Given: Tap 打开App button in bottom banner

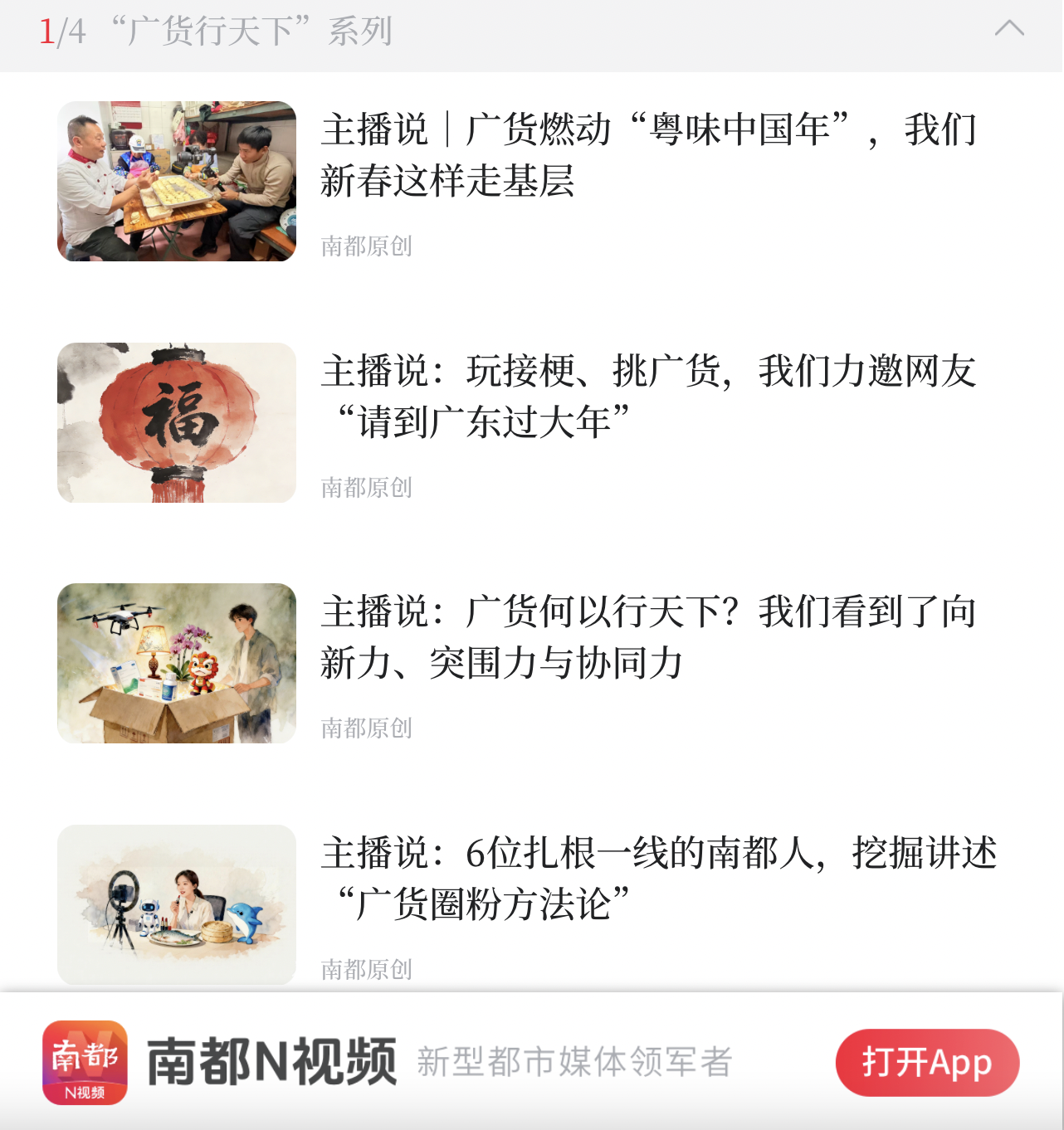Looking at the screenshot, I should 926,1063.
